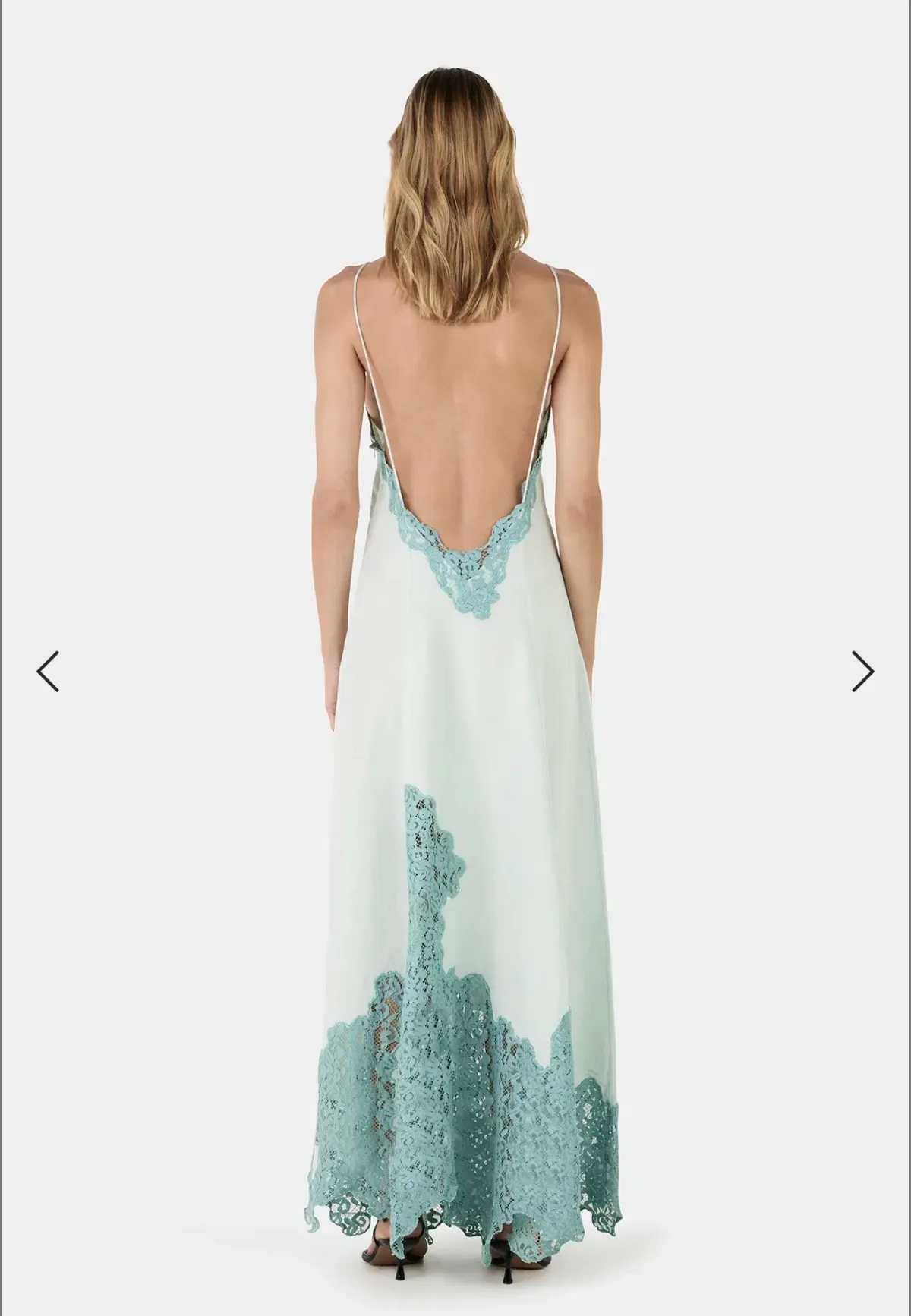Click the left chevron to view previous image

[46, 671]
